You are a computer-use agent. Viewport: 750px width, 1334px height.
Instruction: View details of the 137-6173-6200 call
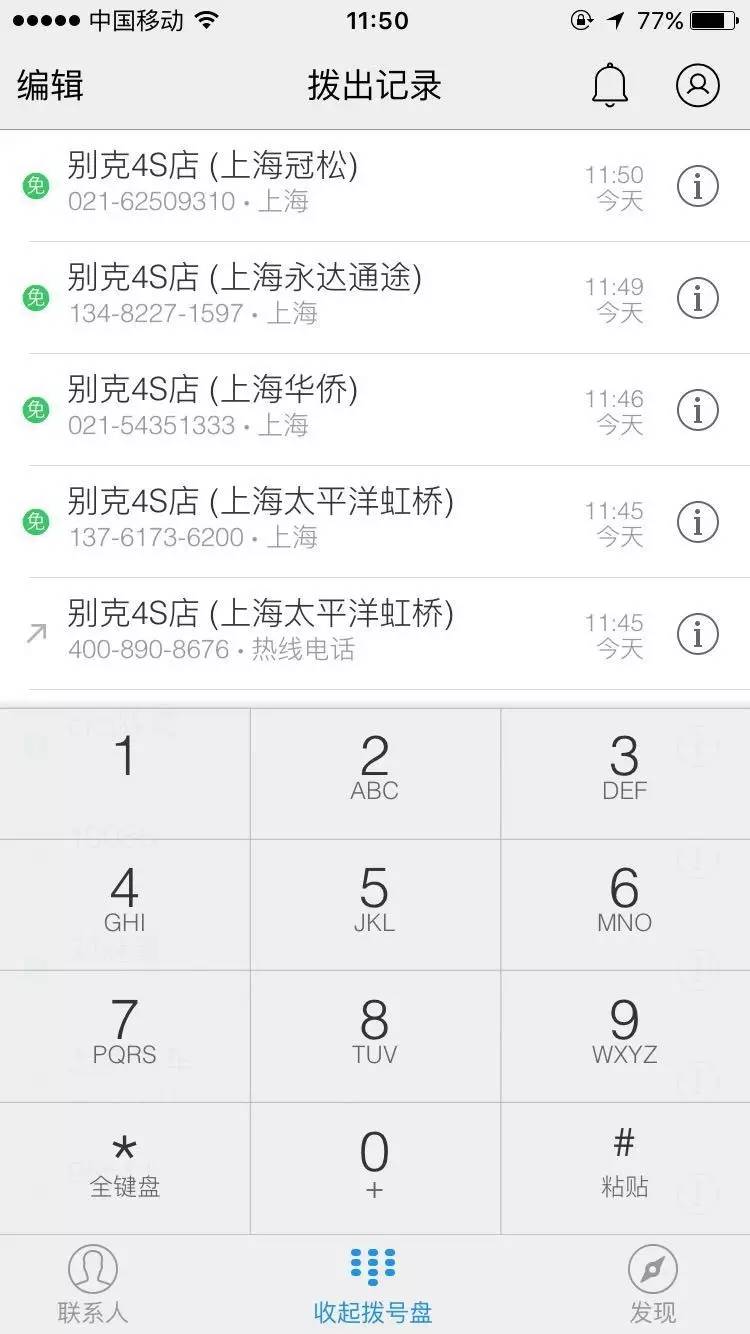point(697,521)
